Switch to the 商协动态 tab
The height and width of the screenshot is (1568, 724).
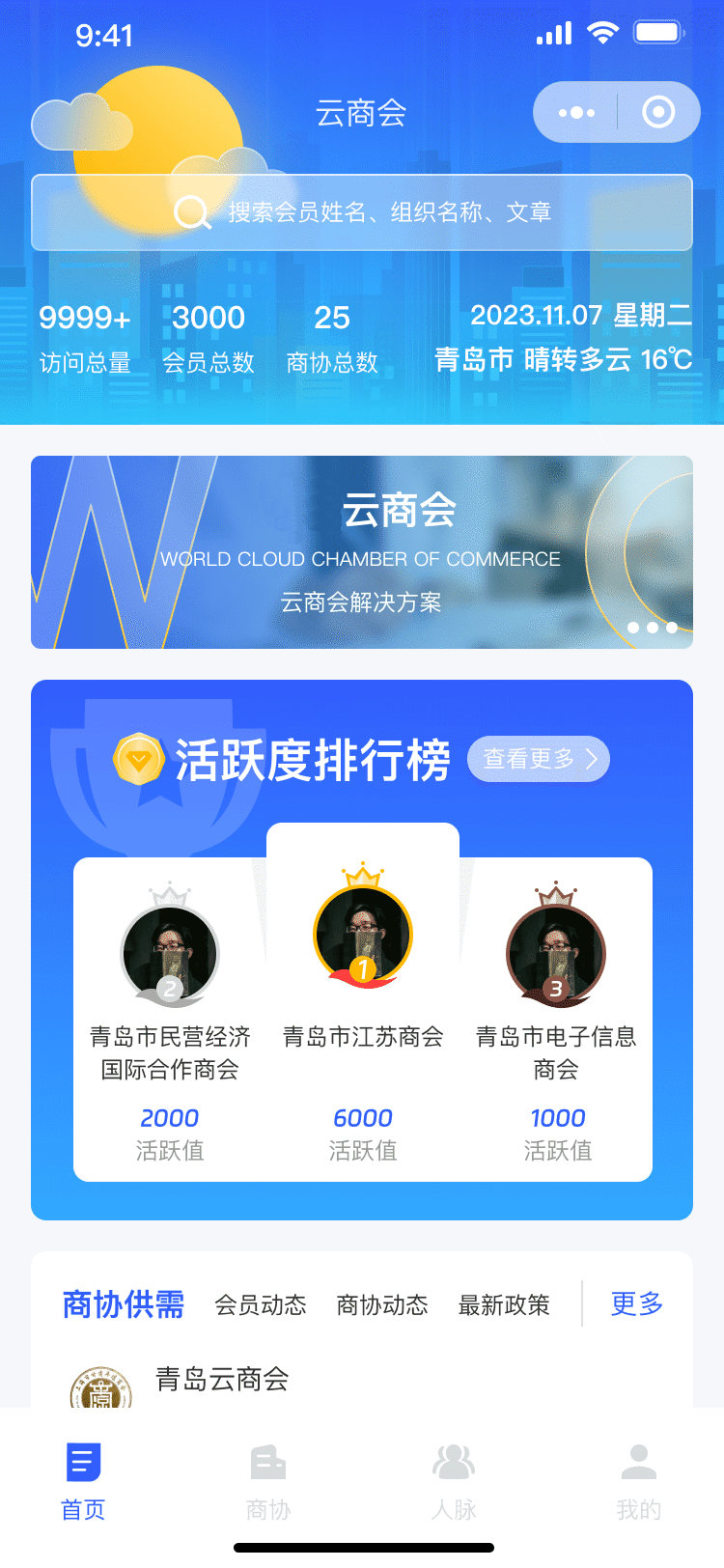coord(382,1305)
